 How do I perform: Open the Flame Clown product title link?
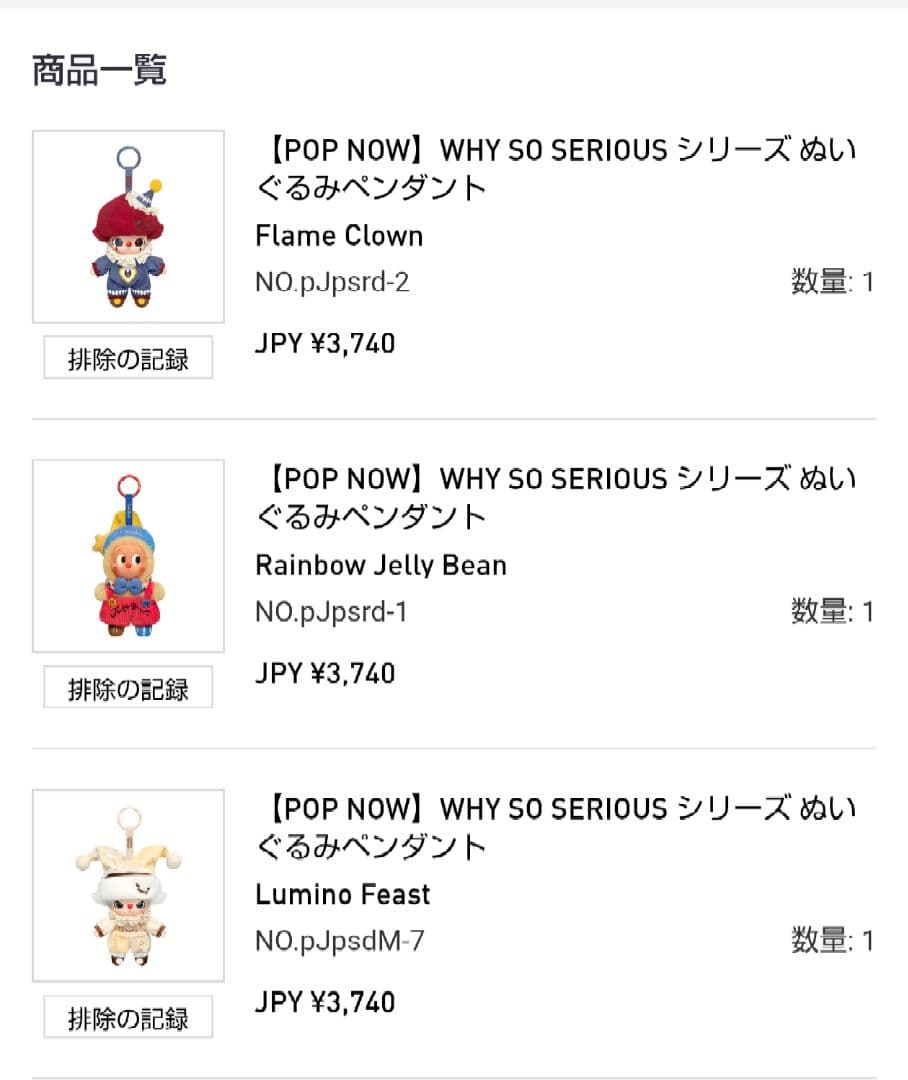pos(557,168)
